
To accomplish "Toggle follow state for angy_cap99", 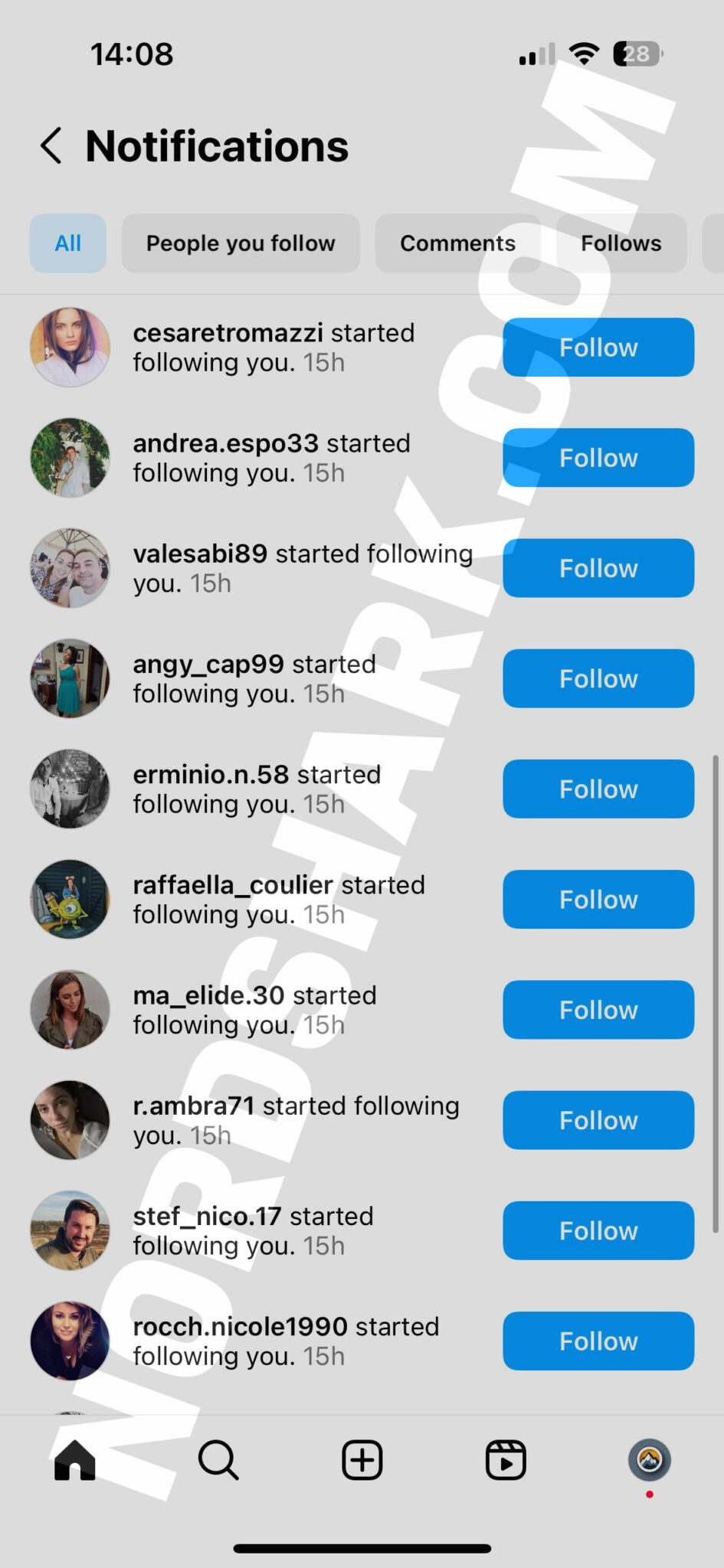I will [x=598, y=678].
